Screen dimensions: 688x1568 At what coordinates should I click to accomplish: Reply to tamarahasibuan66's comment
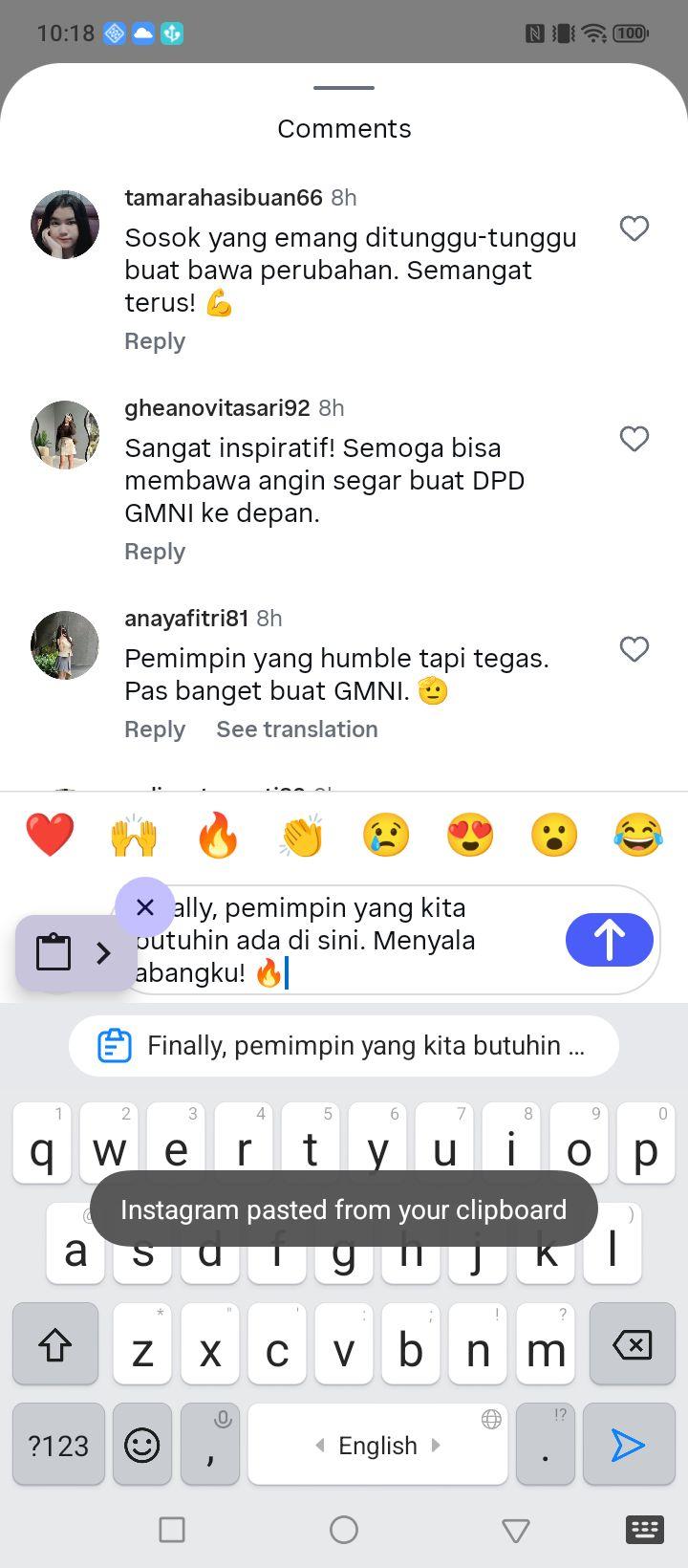(x=155, y=341)
